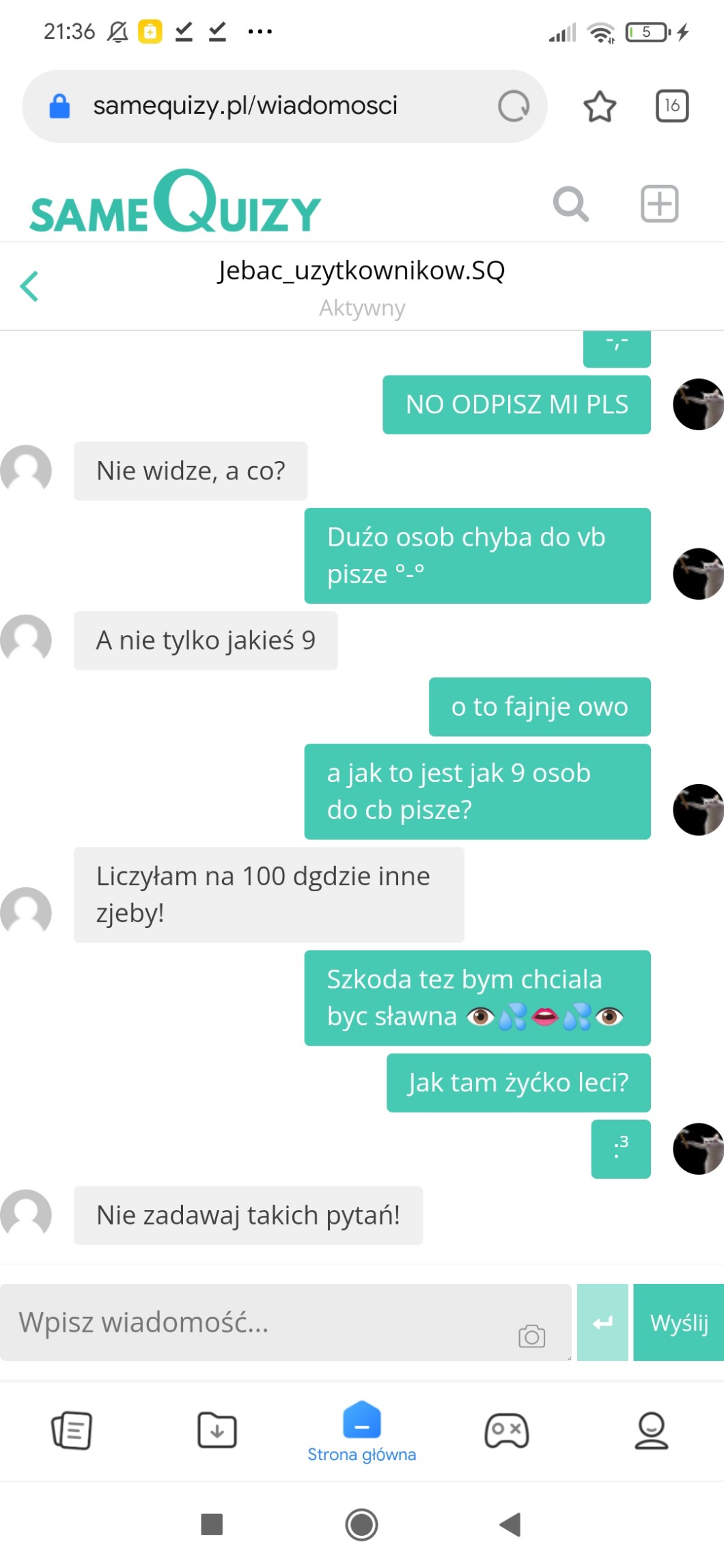Open the browser profile tab
The height and width of the screenshot is (1568, 724).
[651, 1429]
